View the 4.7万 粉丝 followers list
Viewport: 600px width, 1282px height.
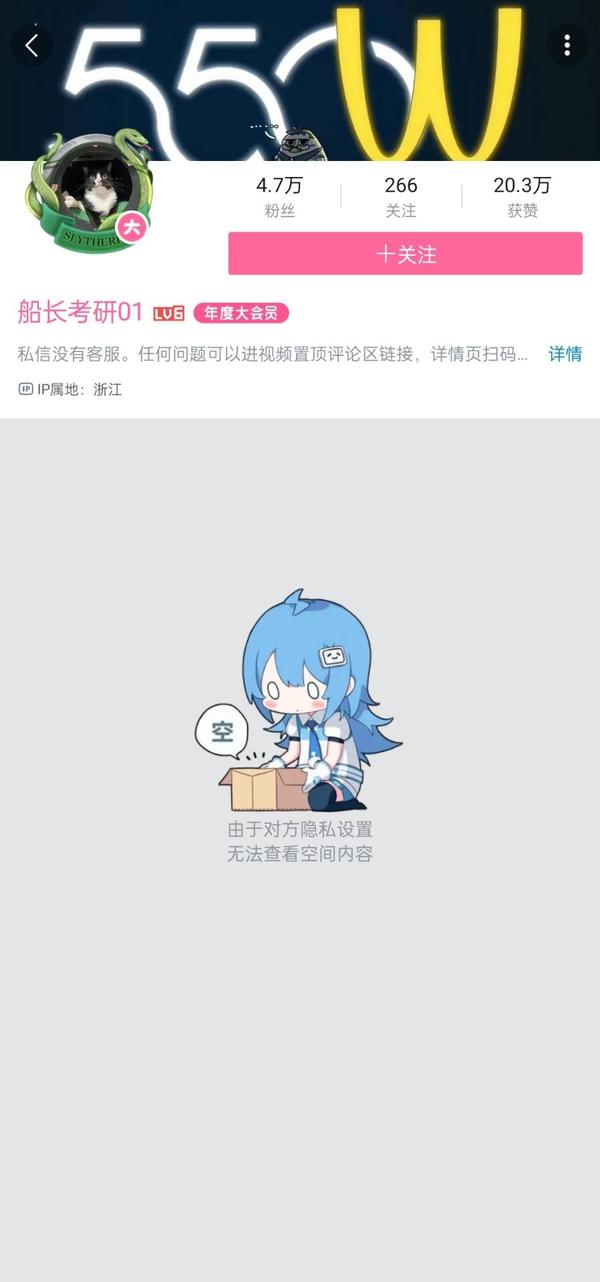pyautogui.click(x=280, y=197)
